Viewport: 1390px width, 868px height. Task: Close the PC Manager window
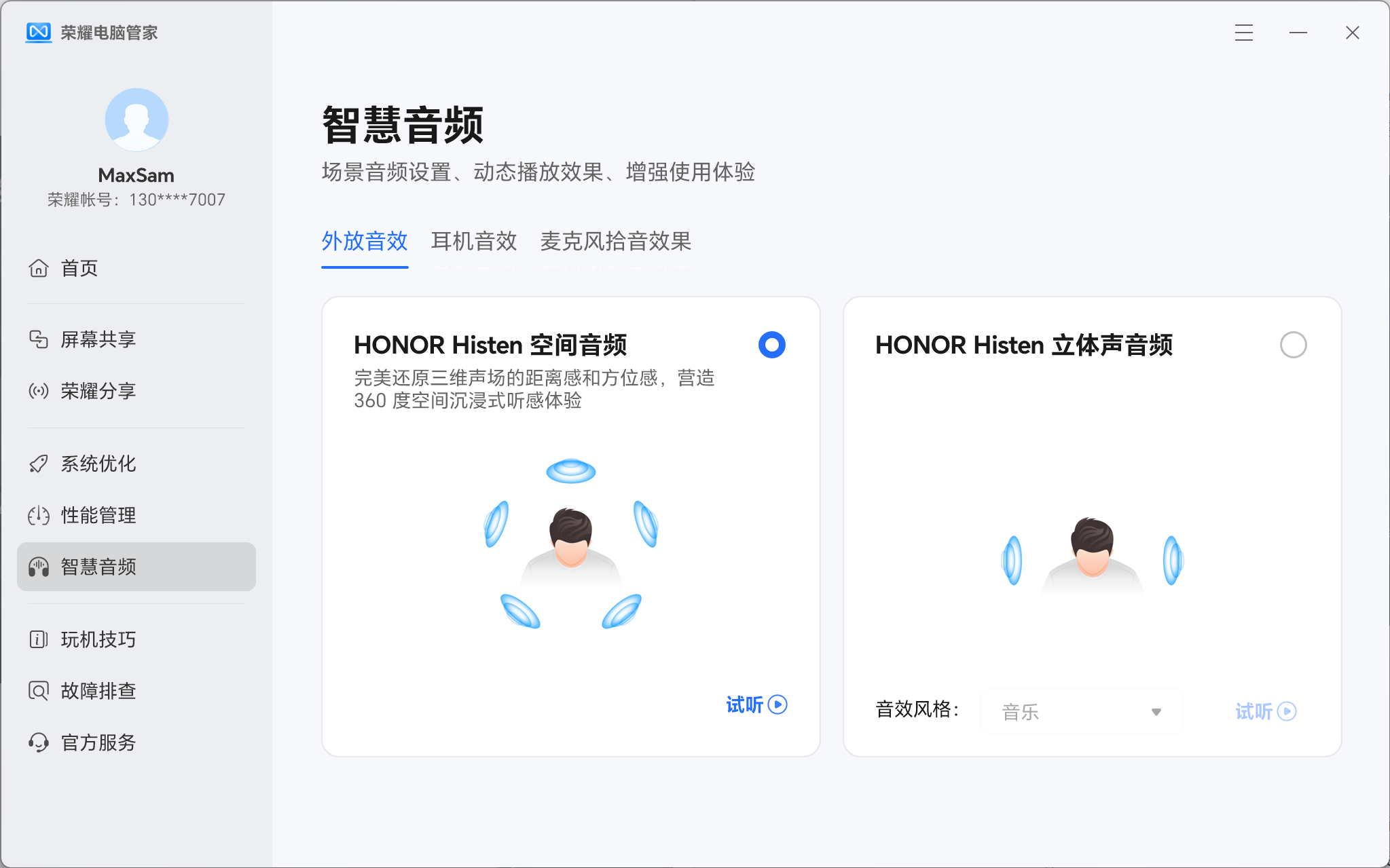tap(1352, 33)
